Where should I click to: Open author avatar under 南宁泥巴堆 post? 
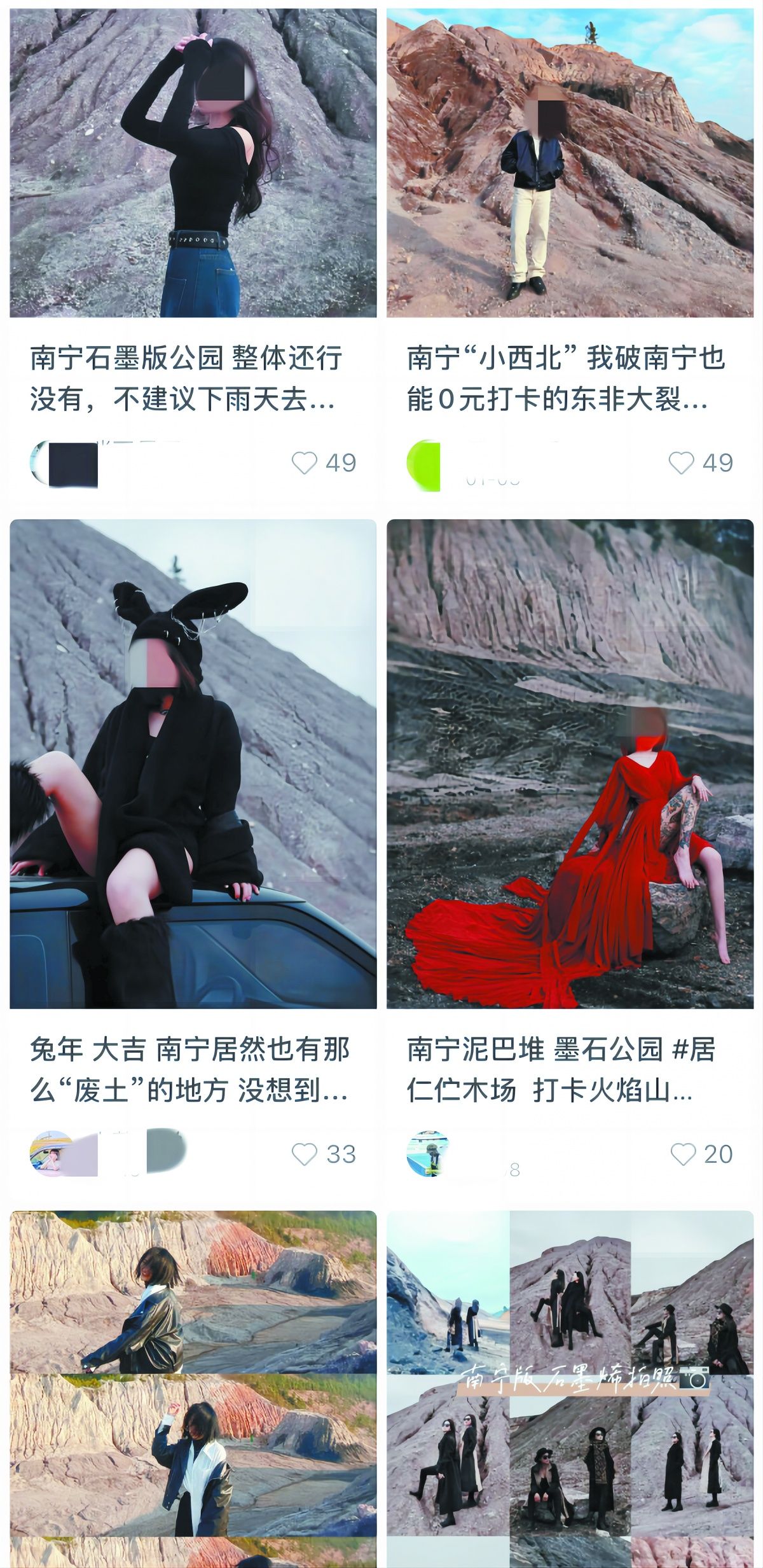428,1154
